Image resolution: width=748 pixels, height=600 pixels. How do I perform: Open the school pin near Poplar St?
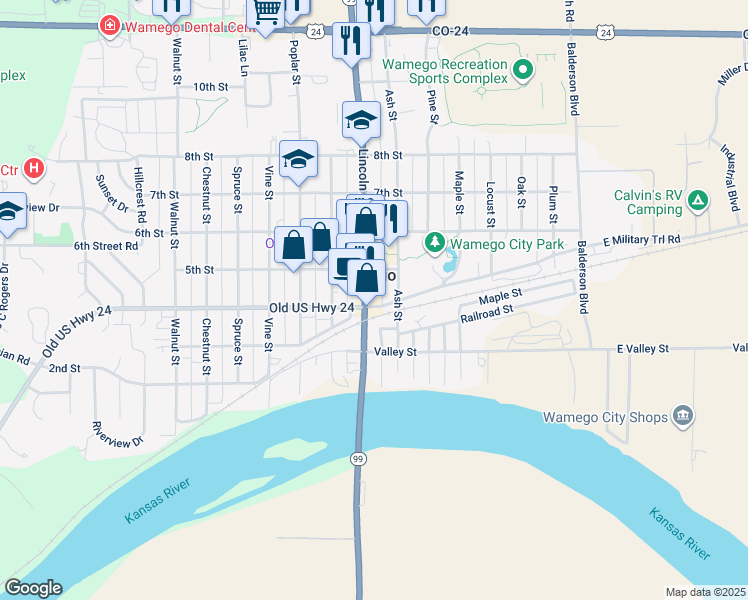tap(298, 161)
